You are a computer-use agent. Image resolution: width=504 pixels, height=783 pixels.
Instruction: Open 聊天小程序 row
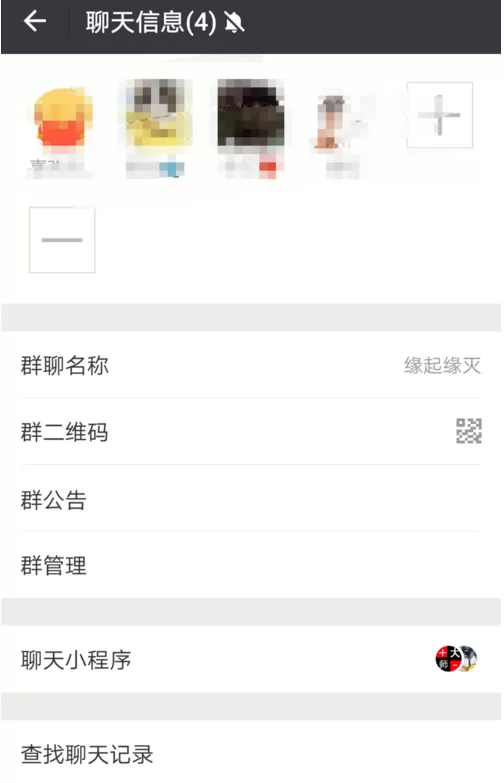[x=251, y=659]
